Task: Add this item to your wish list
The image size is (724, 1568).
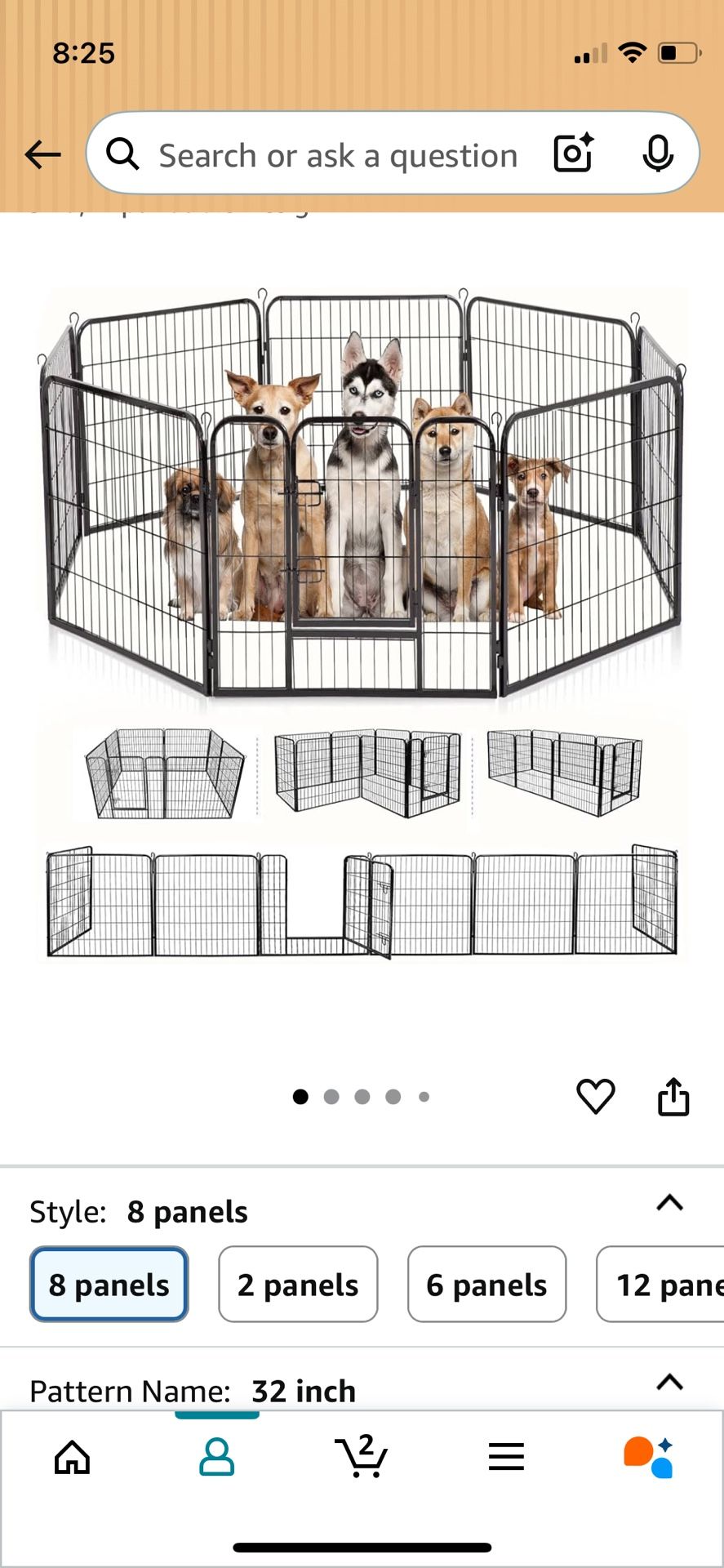Action: pos(596,1096)
